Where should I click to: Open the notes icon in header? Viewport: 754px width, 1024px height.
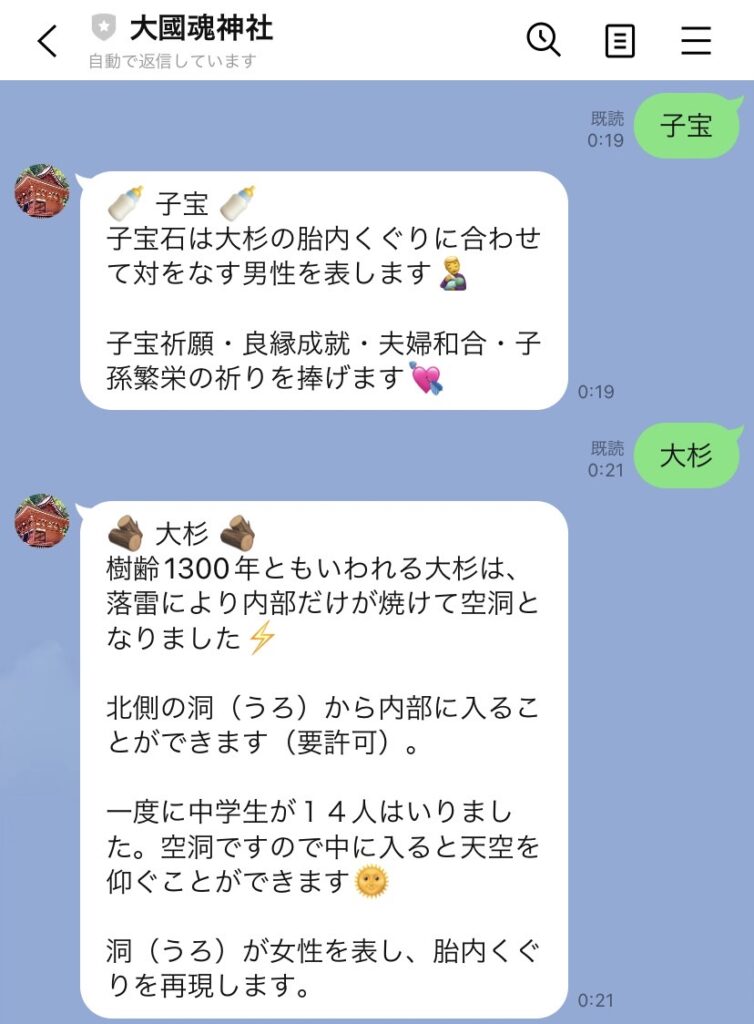[x=620, y=41]
